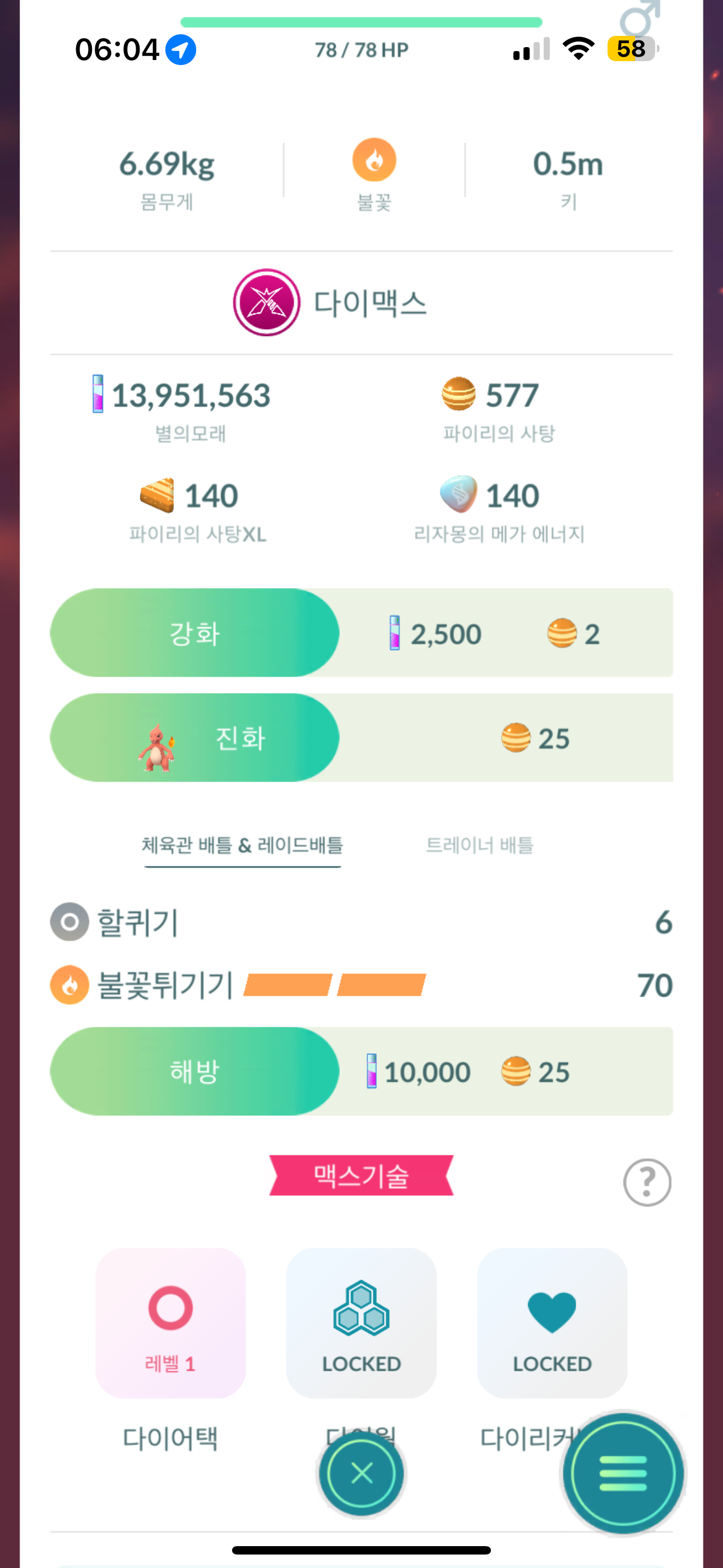
Task: Close the Pokémon details with the X button
Action: pos(361,1473)
